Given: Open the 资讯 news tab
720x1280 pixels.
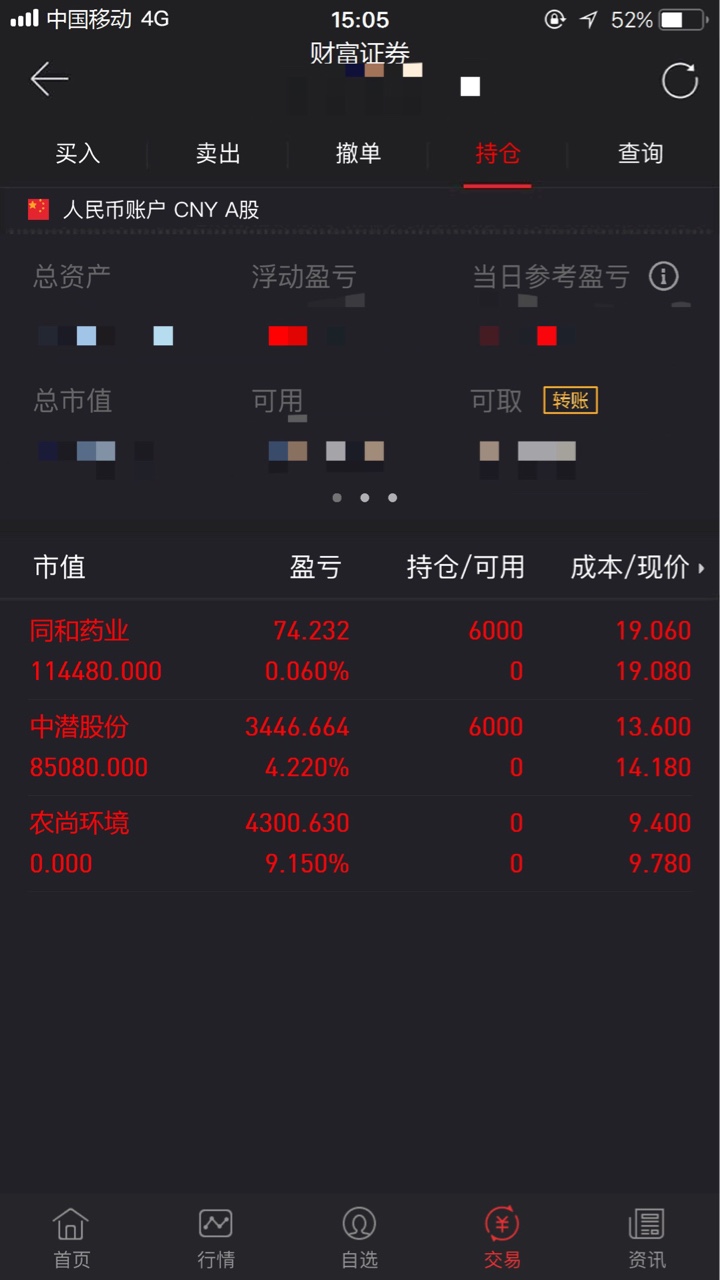Looking at the screenshot, I should pos(647,1237).
